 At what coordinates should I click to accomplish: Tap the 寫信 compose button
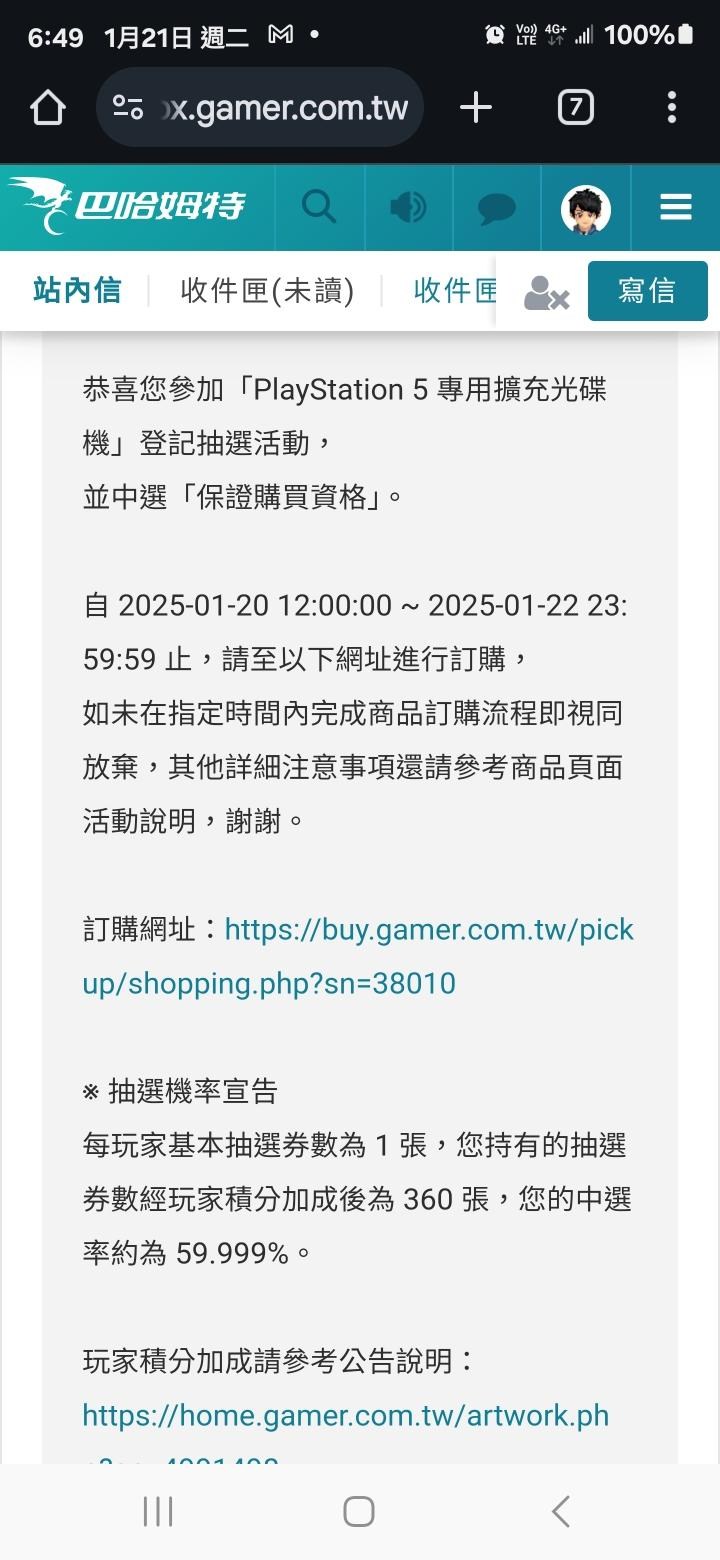[x=647, y=291]
